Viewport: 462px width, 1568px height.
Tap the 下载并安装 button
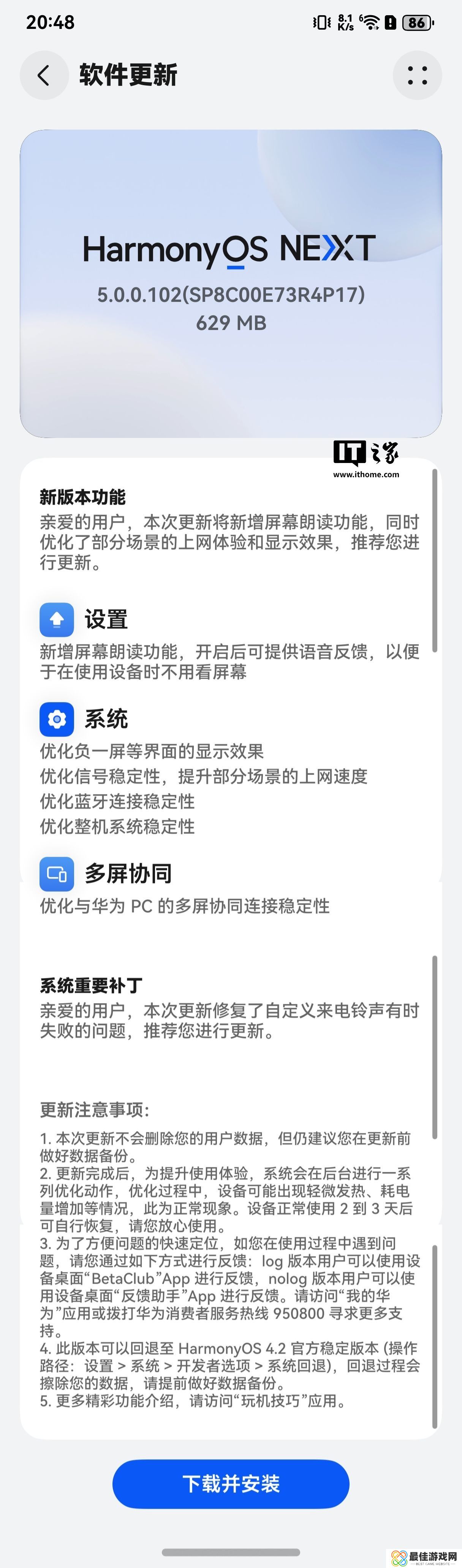[x=231, y=1483]
